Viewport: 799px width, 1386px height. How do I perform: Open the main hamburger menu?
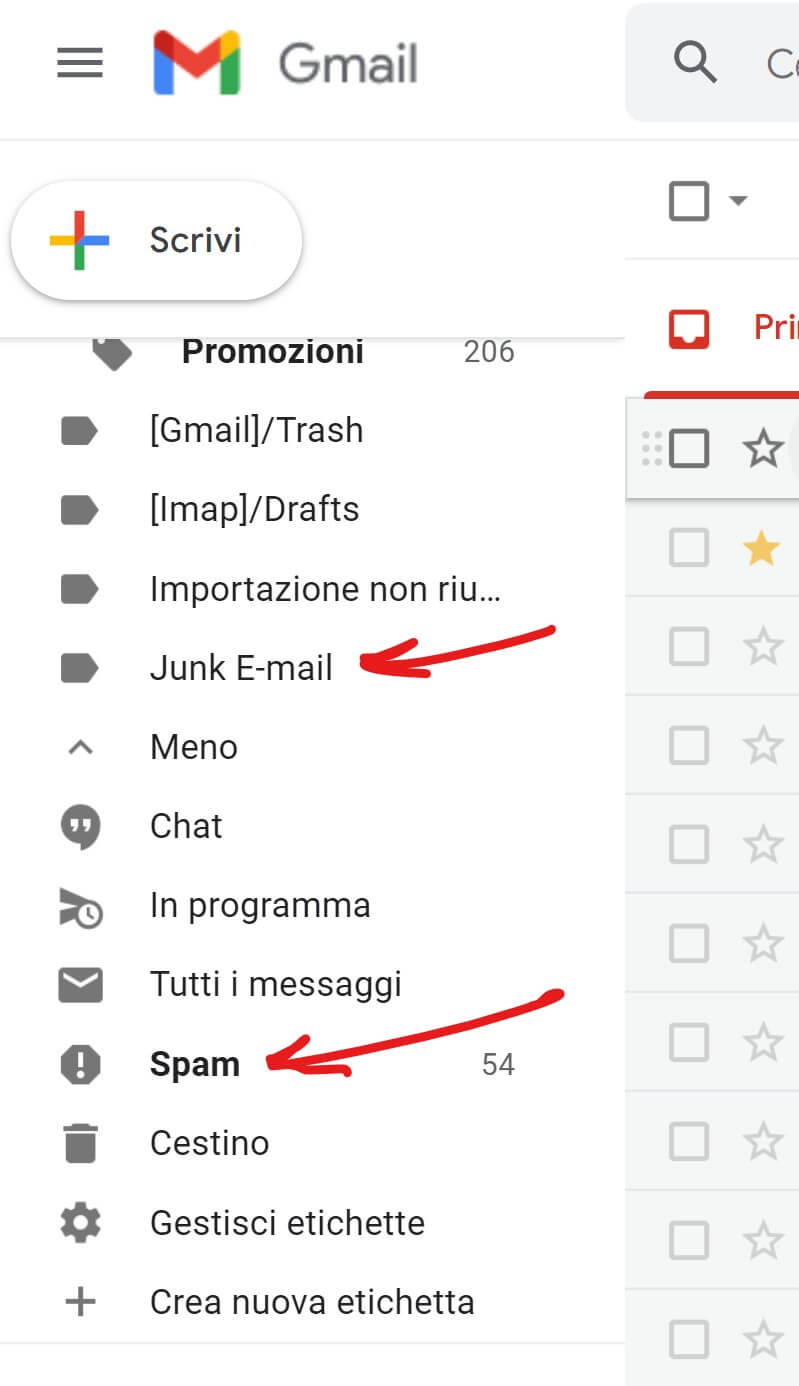click(x=80, y=64)
